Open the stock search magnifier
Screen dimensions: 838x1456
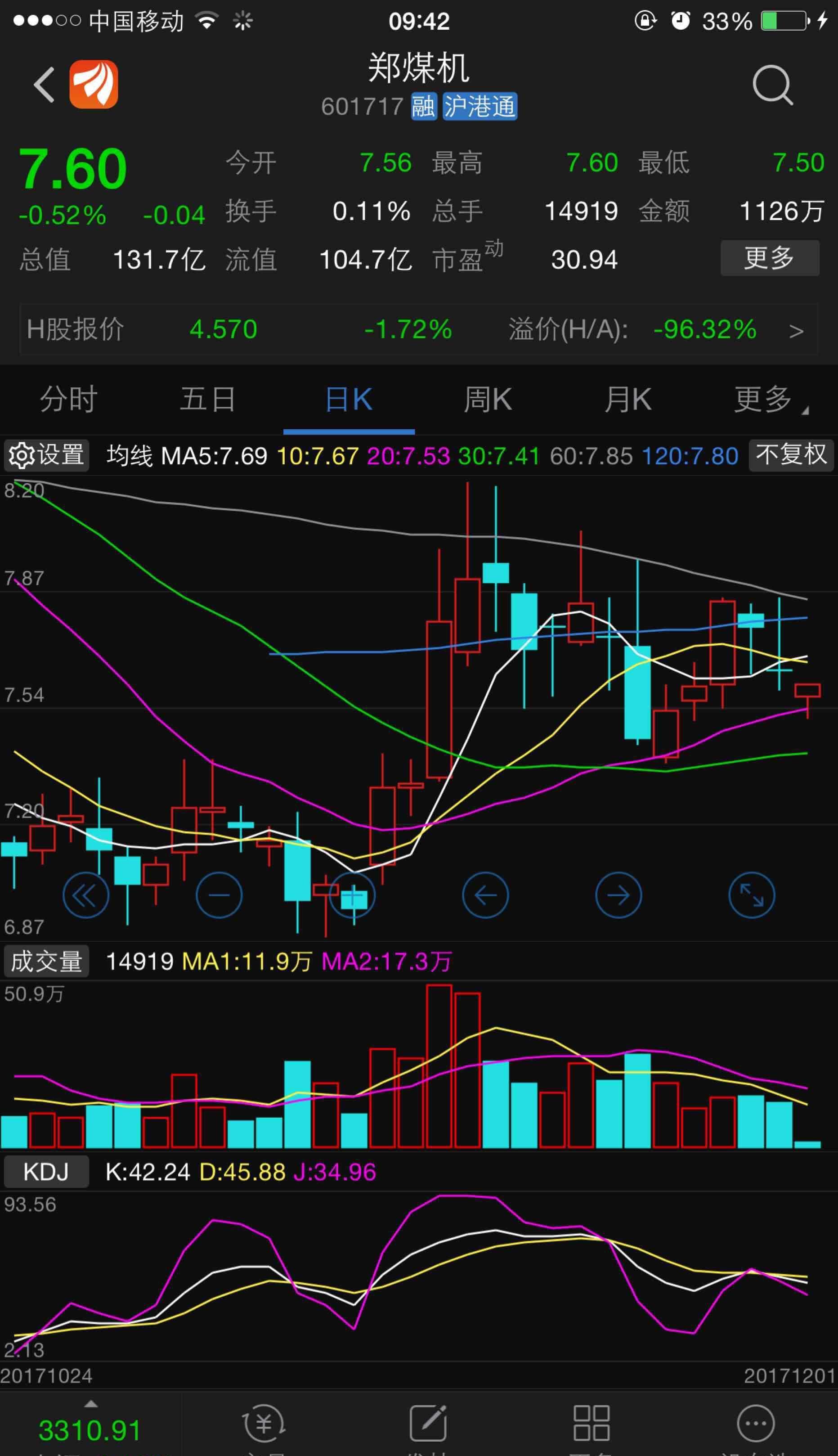pos(774,84)
